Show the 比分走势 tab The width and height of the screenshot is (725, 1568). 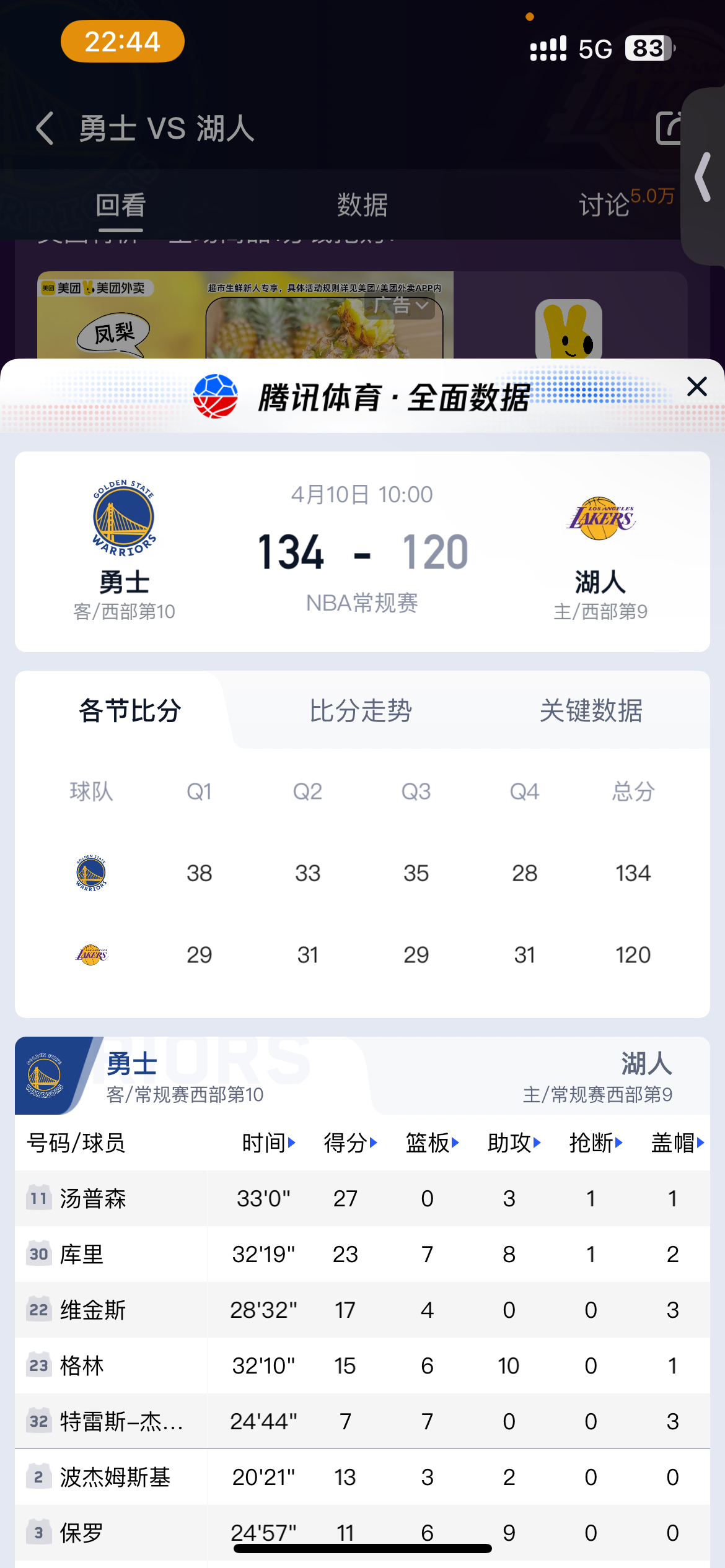point(361,710)
